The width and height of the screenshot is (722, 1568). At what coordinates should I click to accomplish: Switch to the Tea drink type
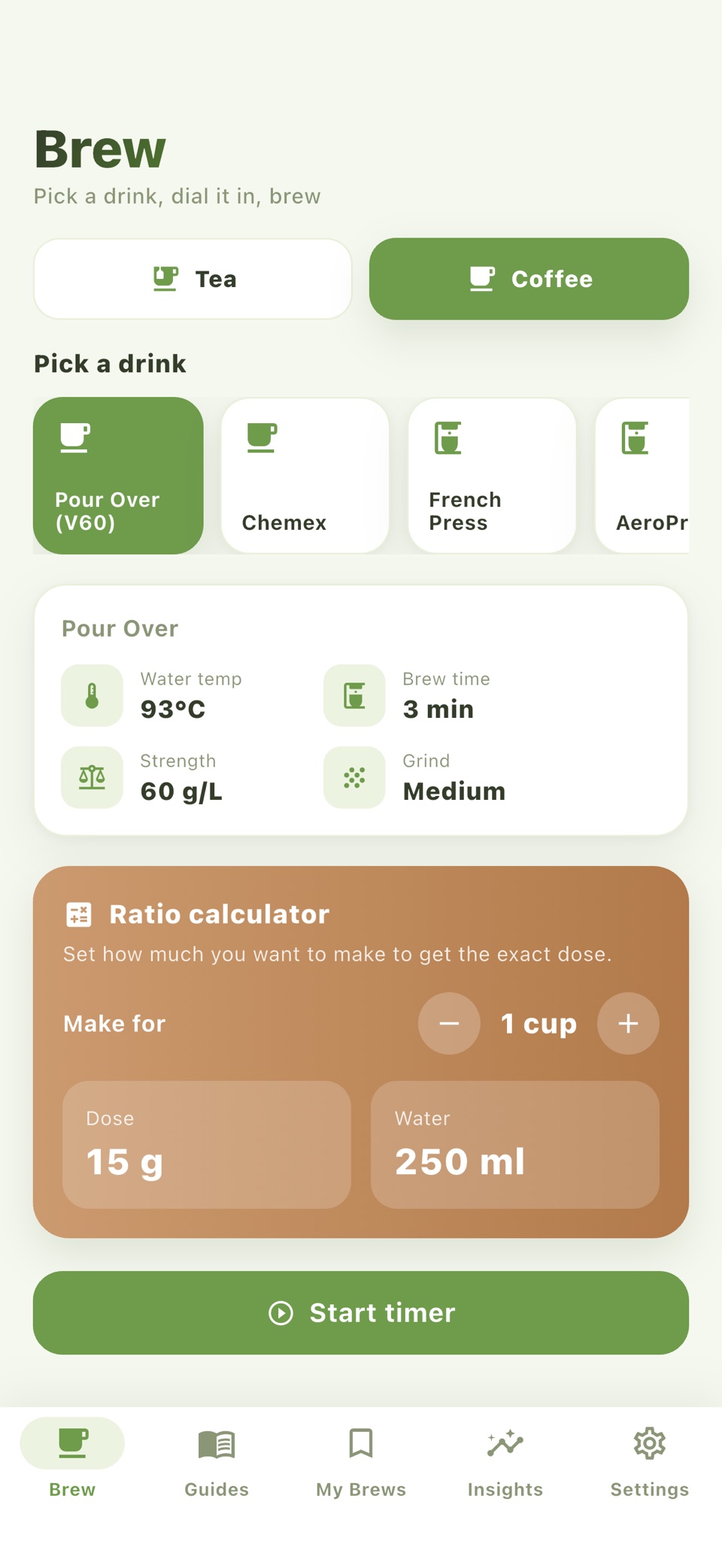tap(193, 279)
